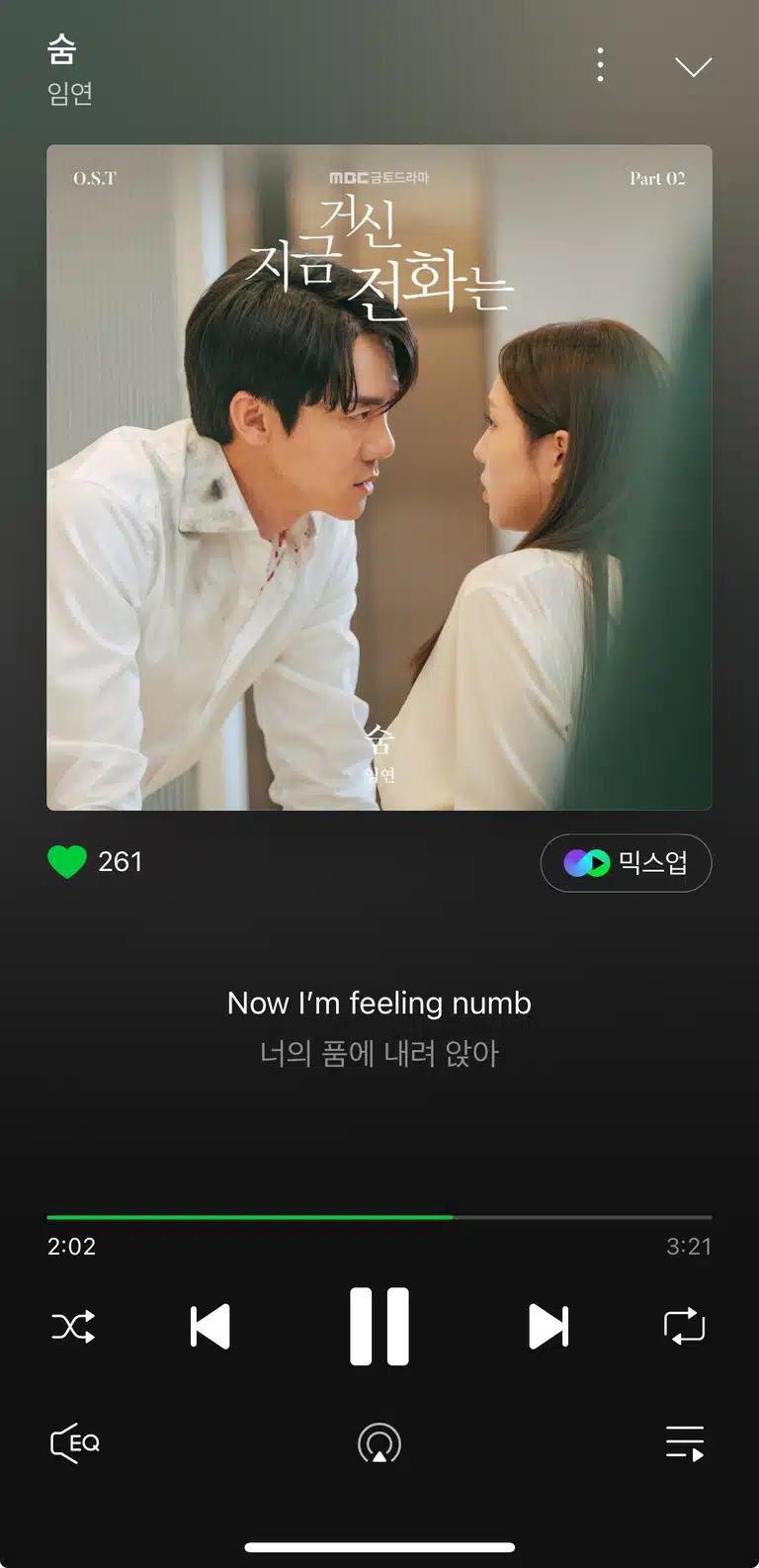This screenshot has width=759, height=1568.
Task: Open the playlist queue
Action: pos(684,1443)
